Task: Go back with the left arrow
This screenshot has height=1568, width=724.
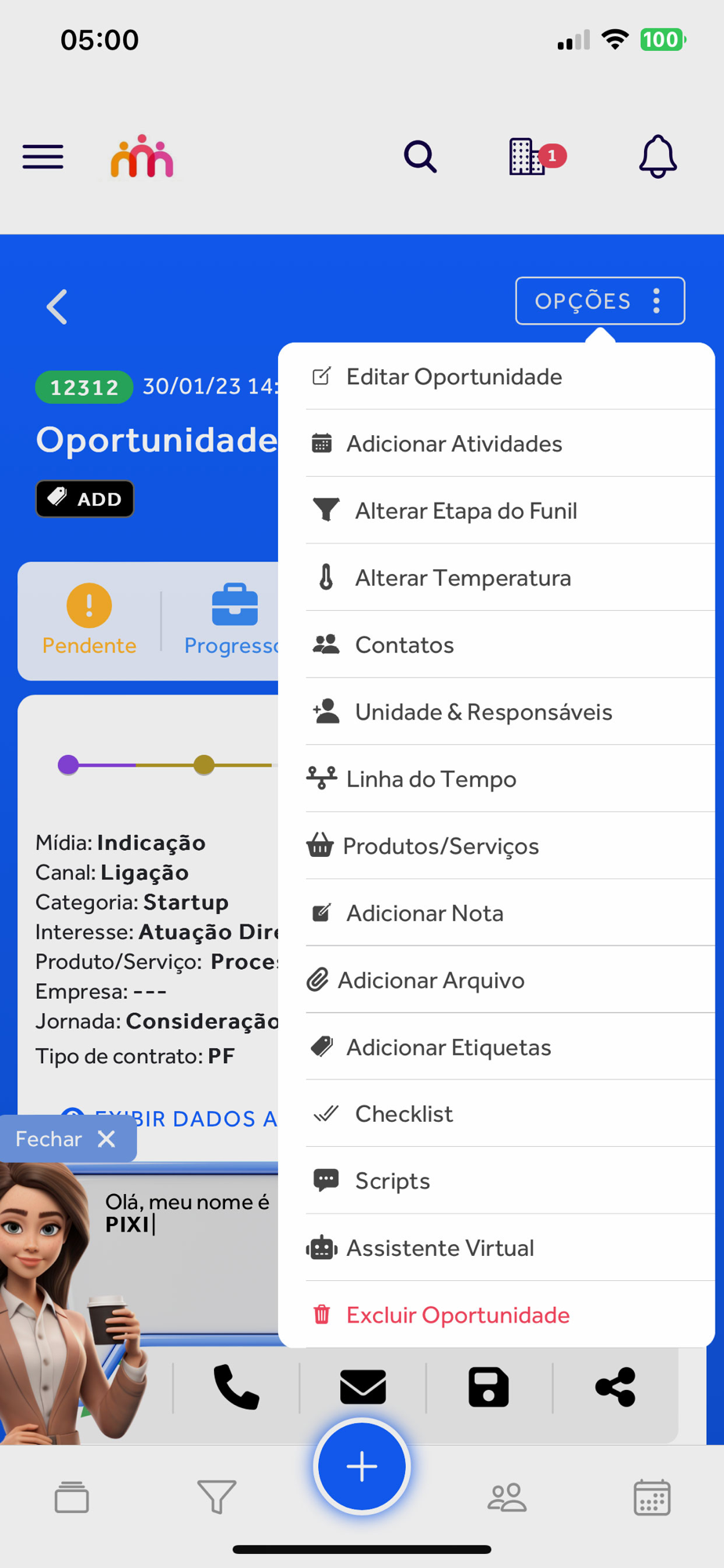Action: pos(57,307)
